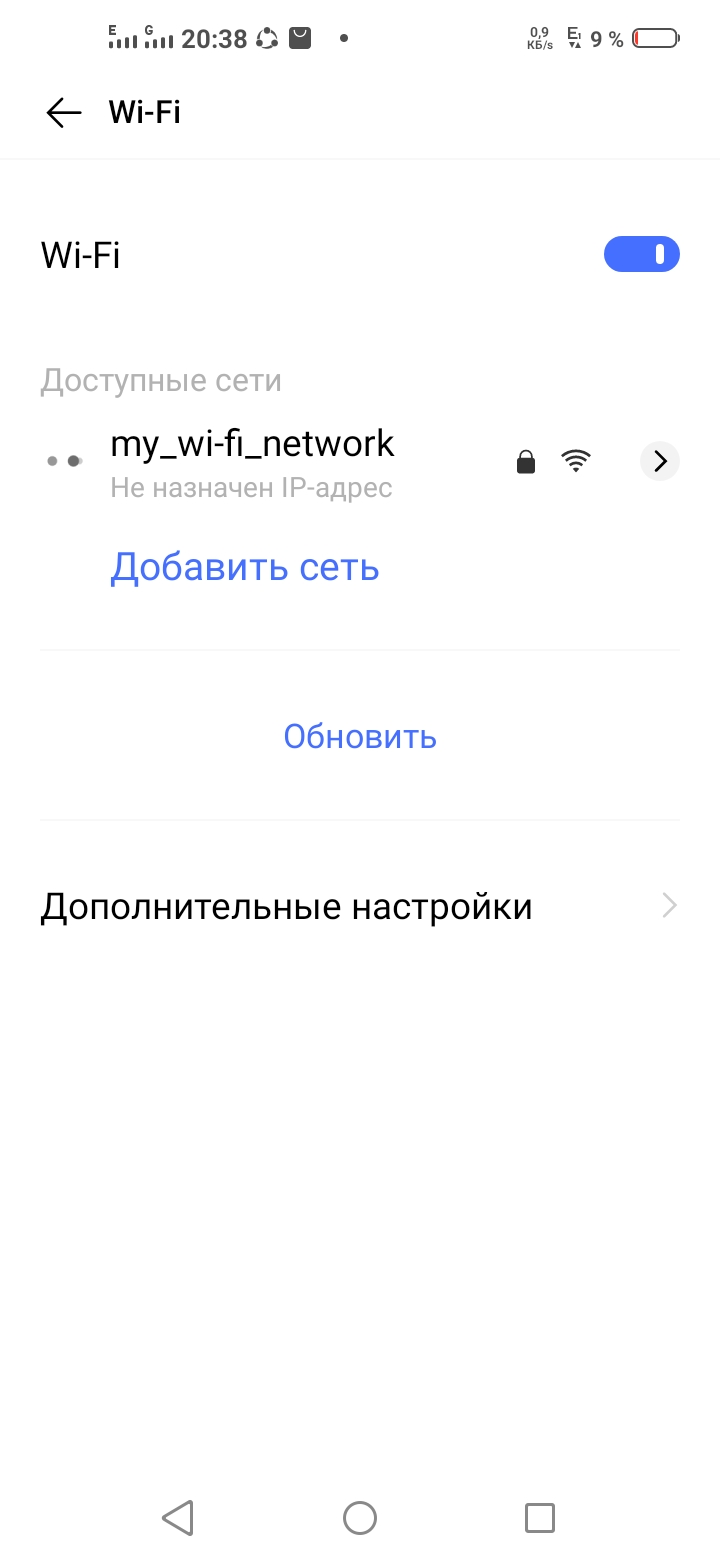
Task: Refresh networks with Обновить
Action: point(360,736)
